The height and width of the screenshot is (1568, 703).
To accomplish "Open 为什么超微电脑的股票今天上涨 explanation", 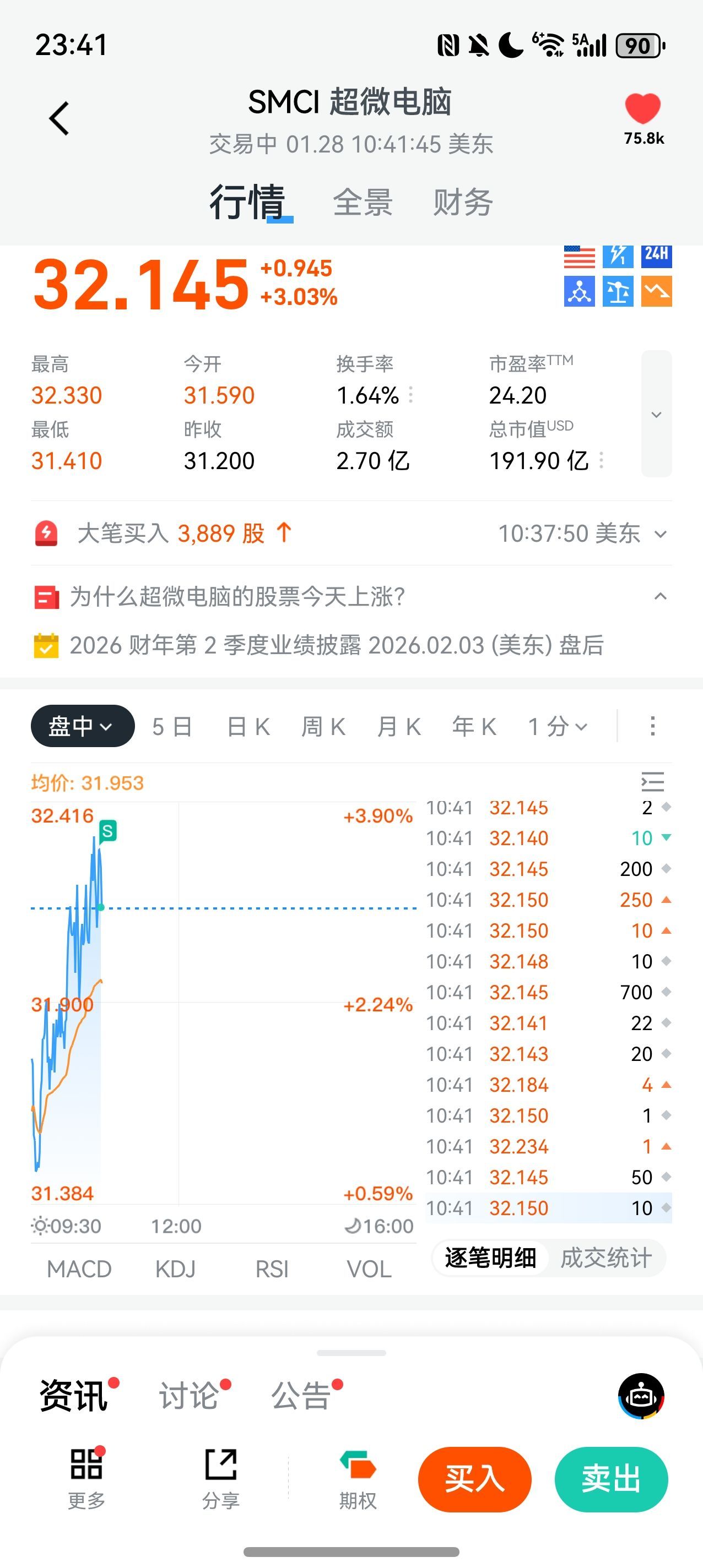I will click(x=237, y=596).
